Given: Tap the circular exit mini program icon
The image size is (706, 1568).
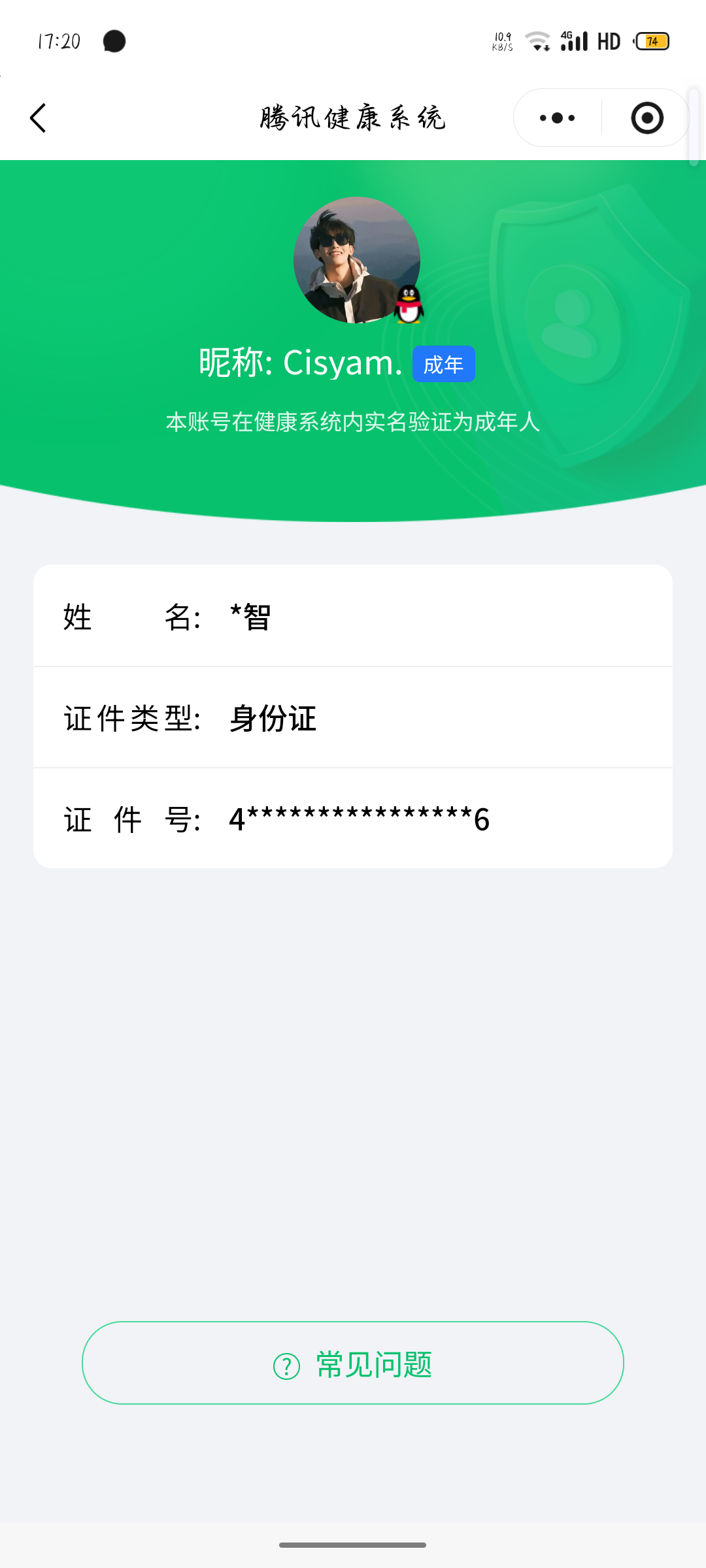Looking at the screenshot, I should pyautogui.click(x=646, y=118).
